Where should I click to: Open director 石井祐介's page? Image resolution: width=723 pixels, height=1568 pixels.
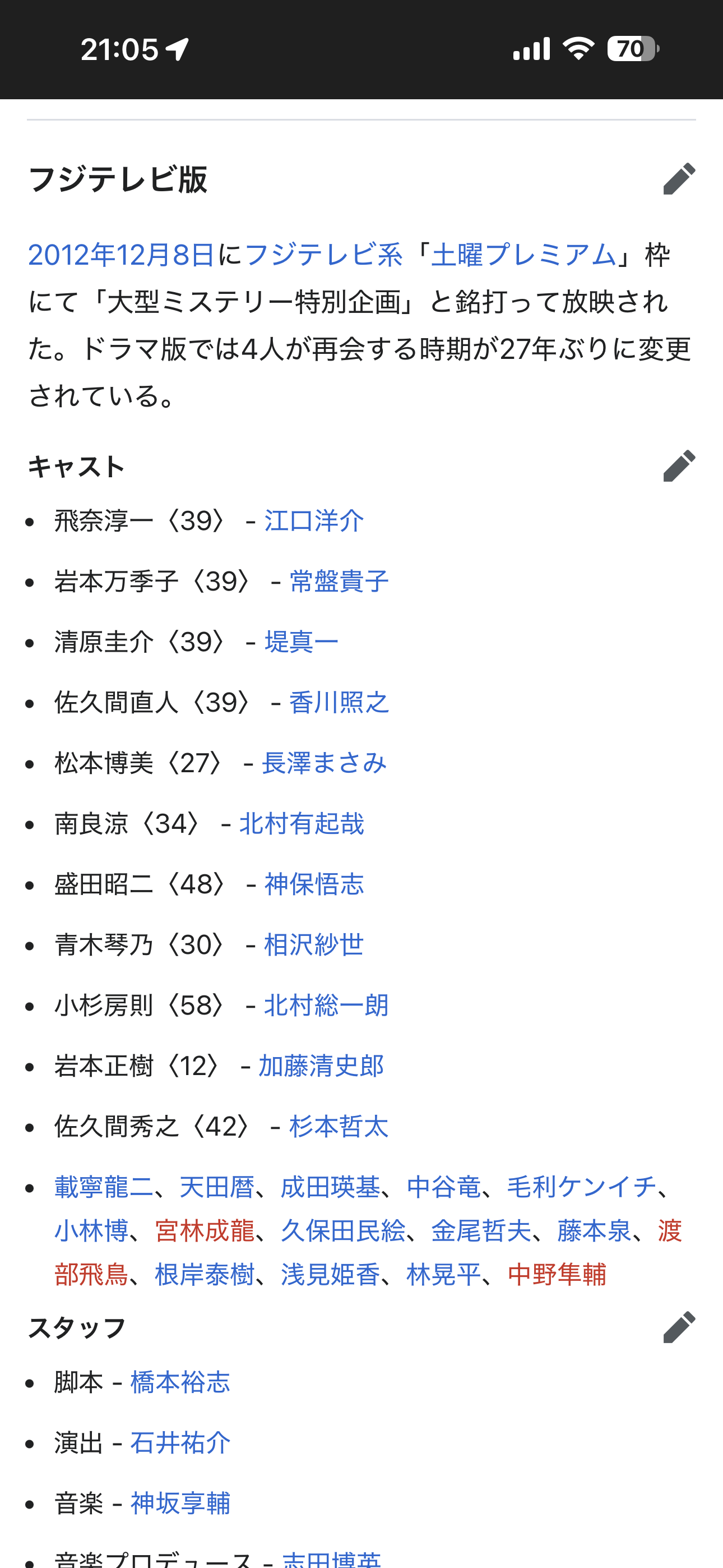pos(180,1442)
